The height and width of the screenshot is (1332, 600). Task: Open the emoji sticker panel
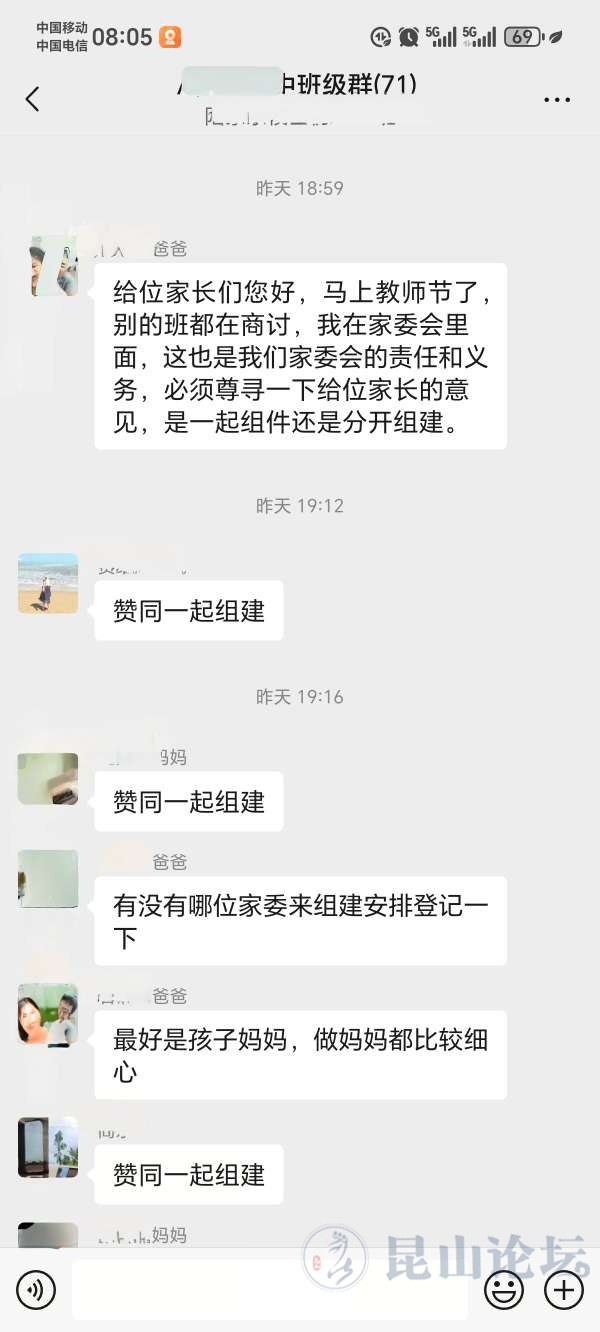pyautogui.click(x=504, y=1290)
